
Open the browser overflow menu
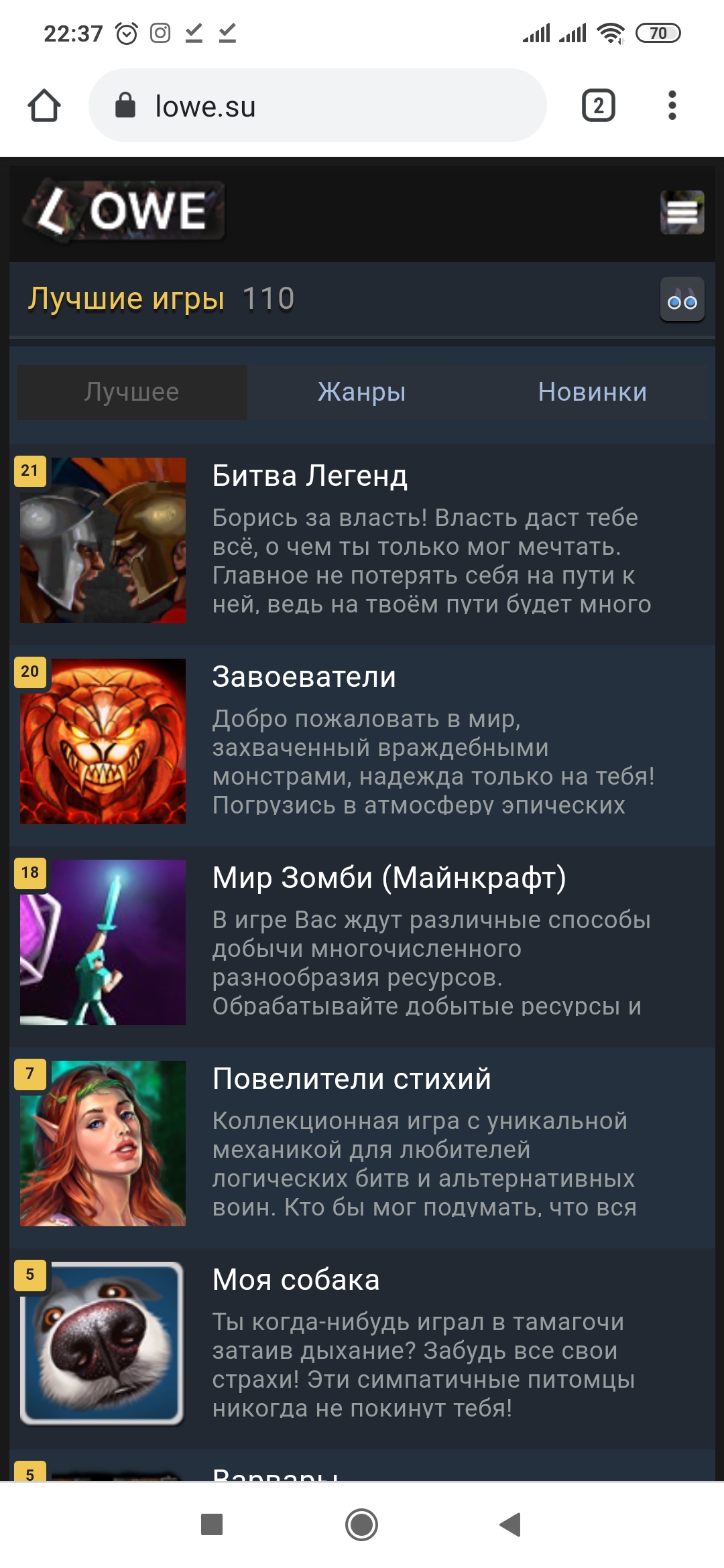coord(672,106)
